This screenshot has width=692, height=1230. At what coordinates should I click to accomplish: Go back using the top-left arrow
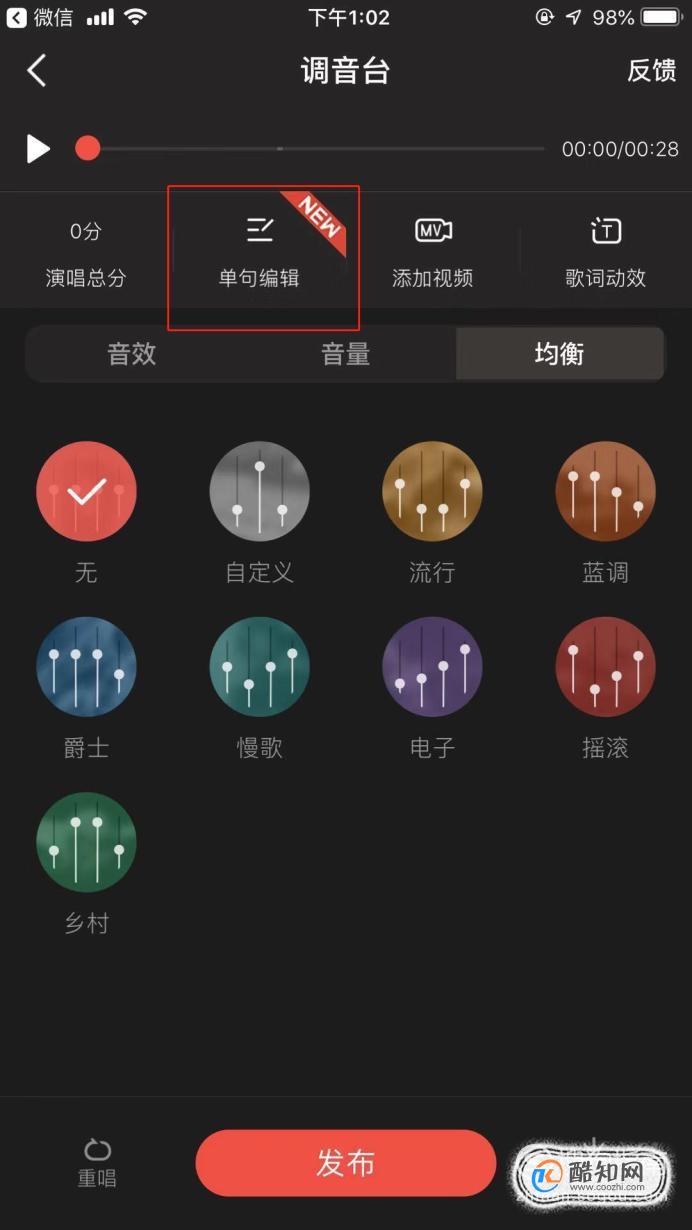point(37,71)
